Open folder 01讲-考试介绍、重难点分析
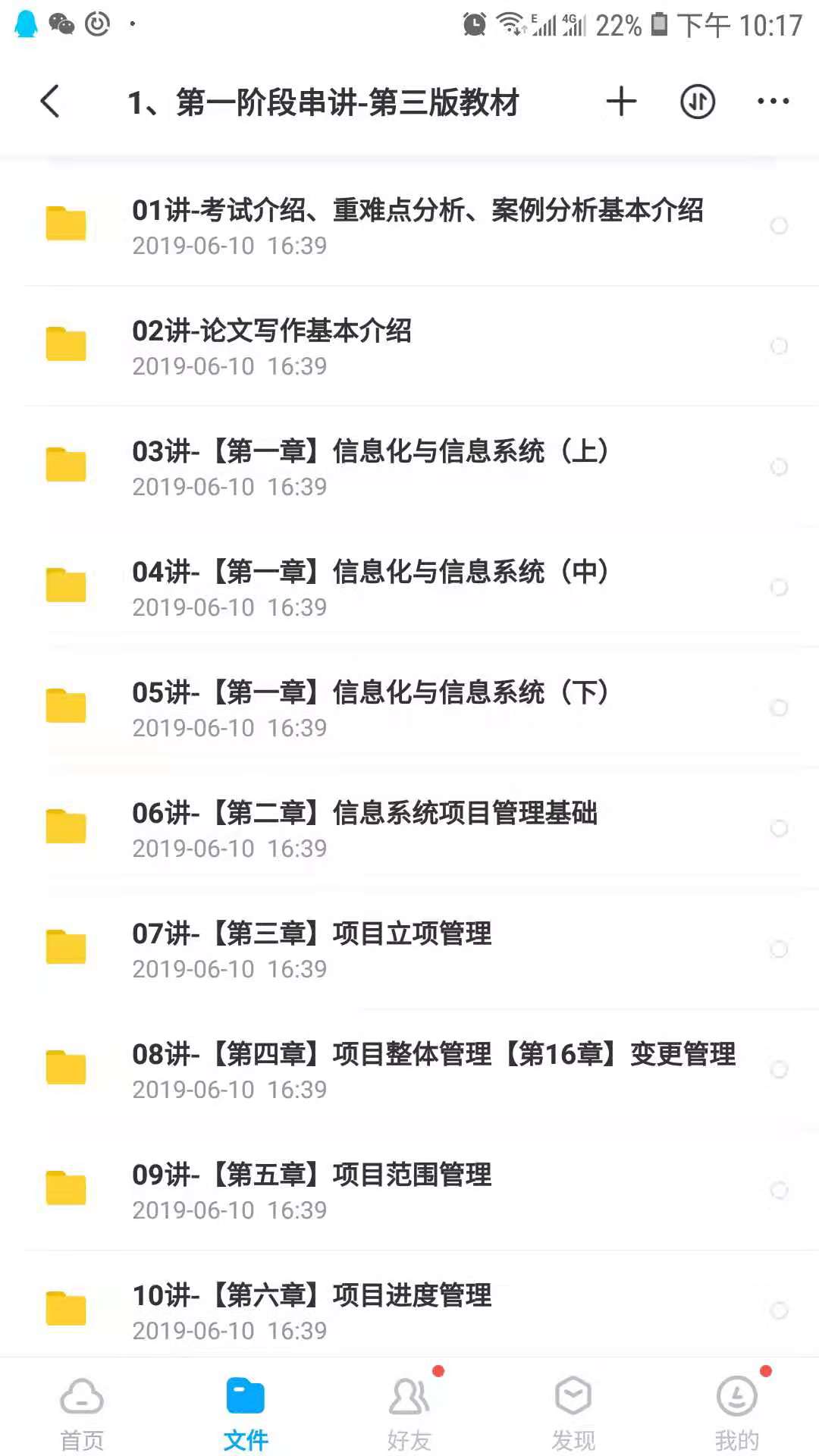This screenshot has width=819, height=1456. click(x=417, y=226)
